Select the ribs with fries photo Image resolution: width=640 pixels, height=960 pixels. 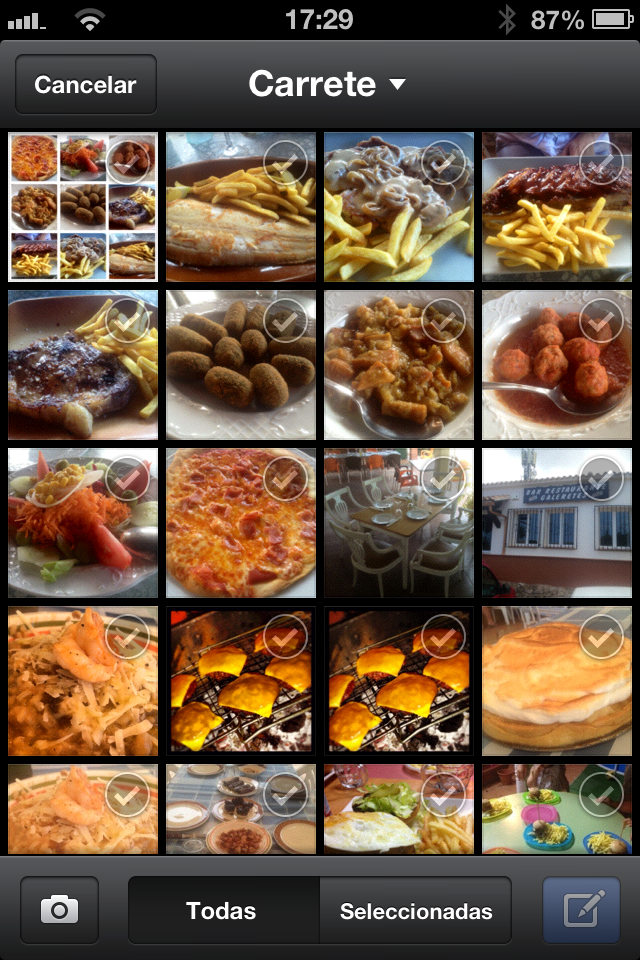click(x=557, y=207)
